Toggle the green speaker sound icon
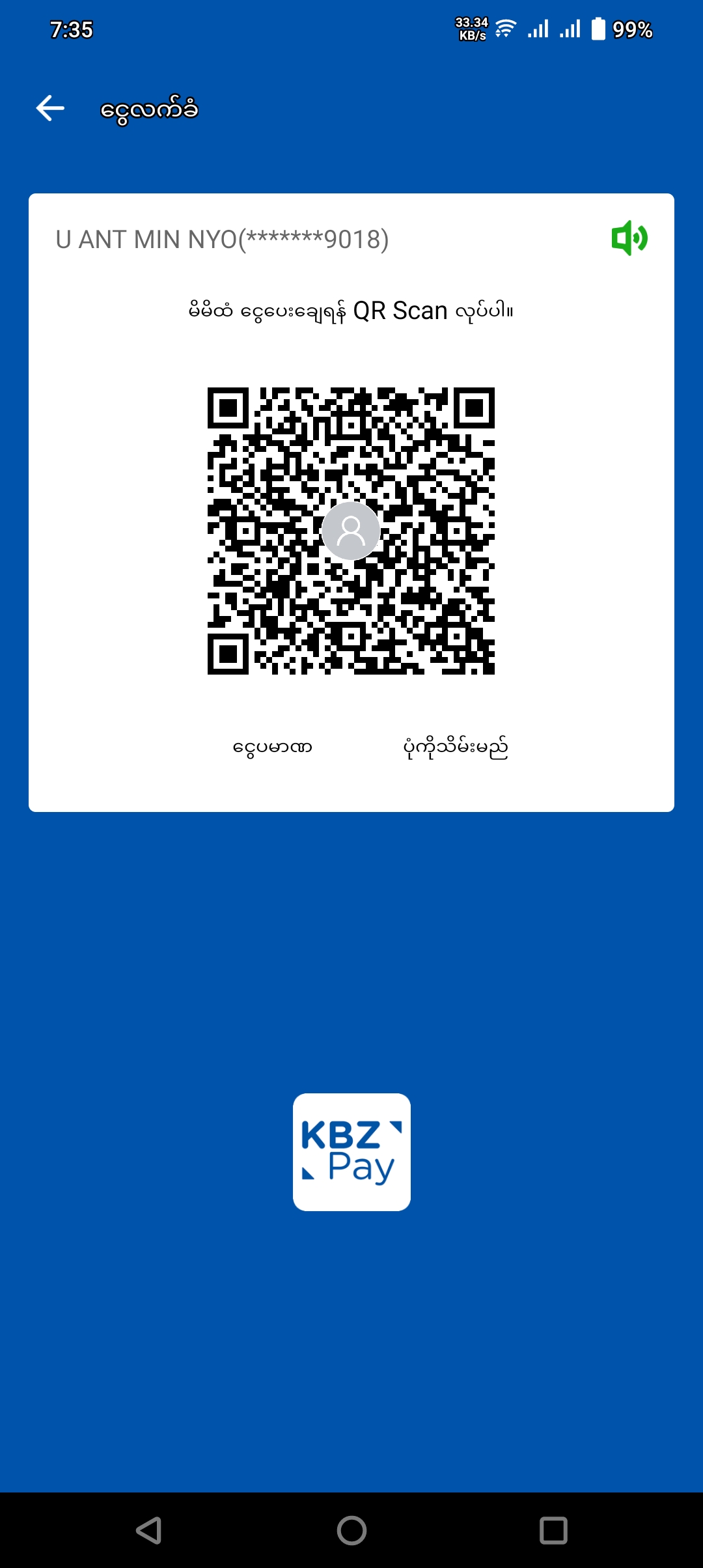Screen dimensions: 703x1568 pyautogui.click(x=629, y=238)
